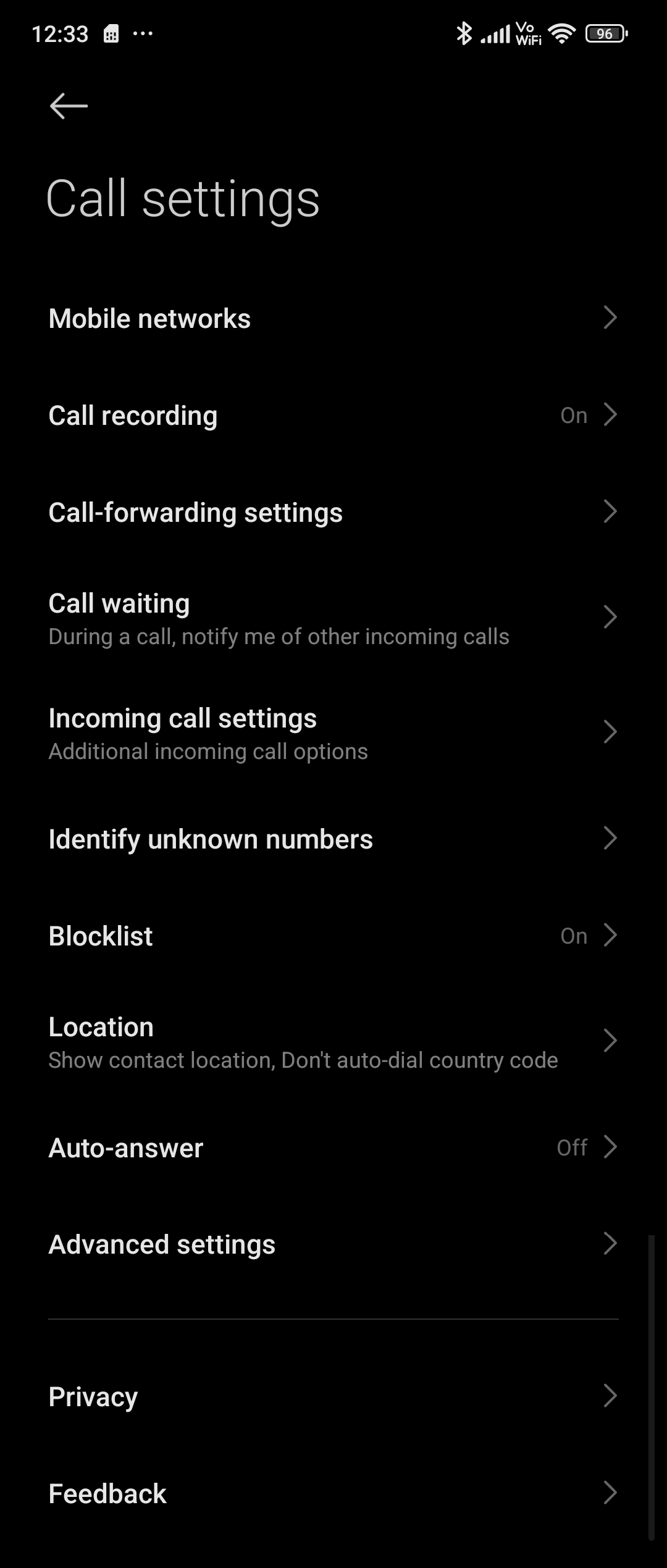Screen dimensions: 667x1568
Task: Open Location settings row
Action: point(333,1042)
